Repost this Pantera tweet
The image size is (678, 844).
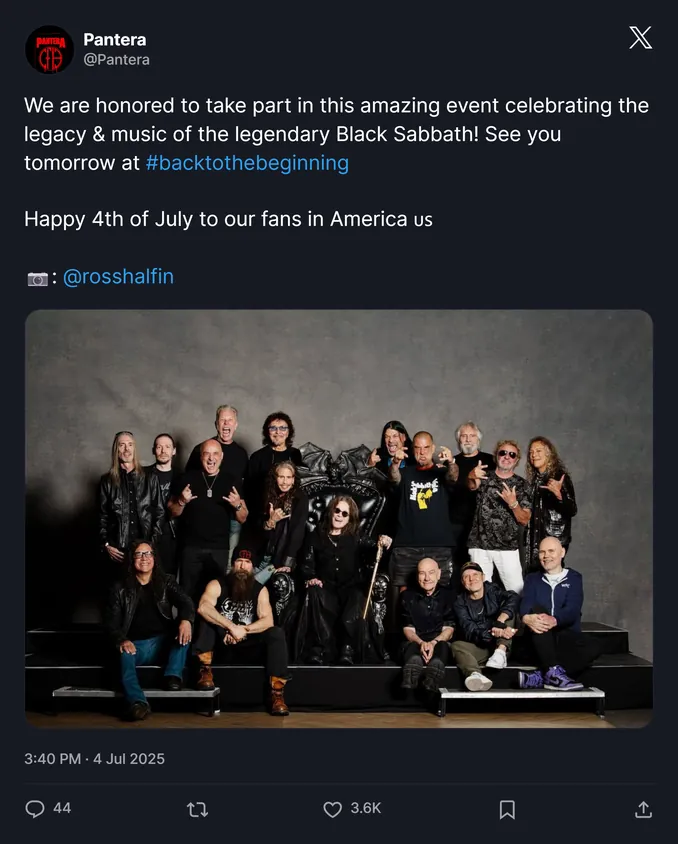click(x=197, y=809)
